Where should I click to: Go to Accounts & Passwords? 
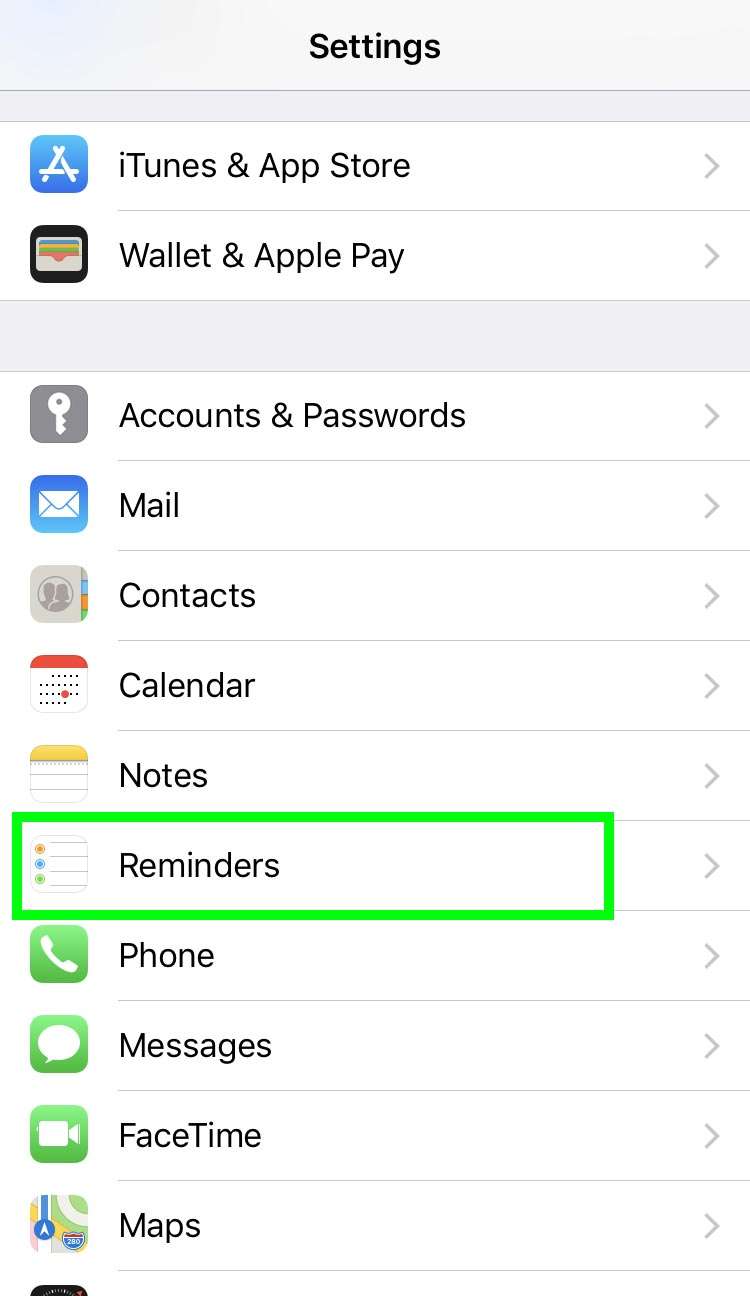(292, 416)
